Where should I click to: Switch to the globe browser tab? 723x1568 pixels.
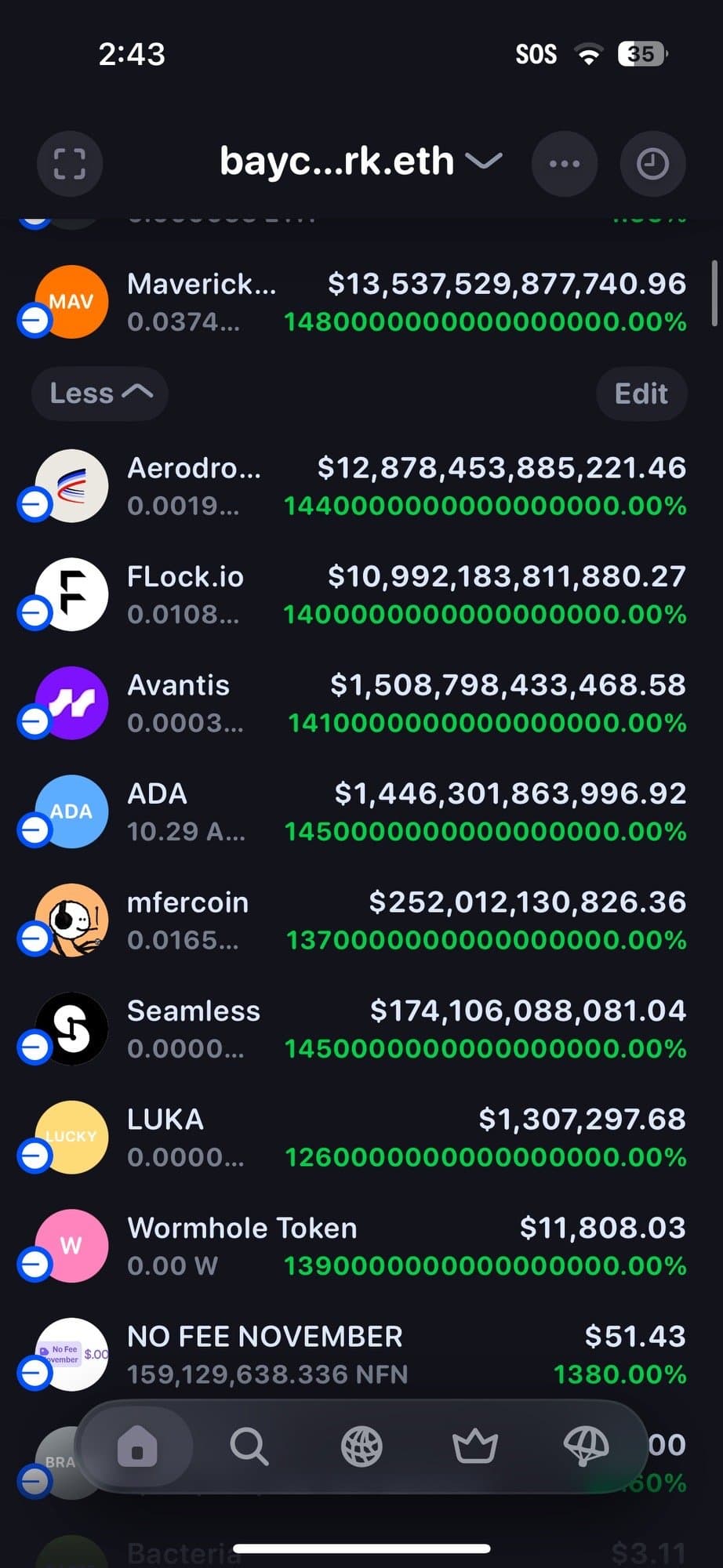pos(361,1446)
